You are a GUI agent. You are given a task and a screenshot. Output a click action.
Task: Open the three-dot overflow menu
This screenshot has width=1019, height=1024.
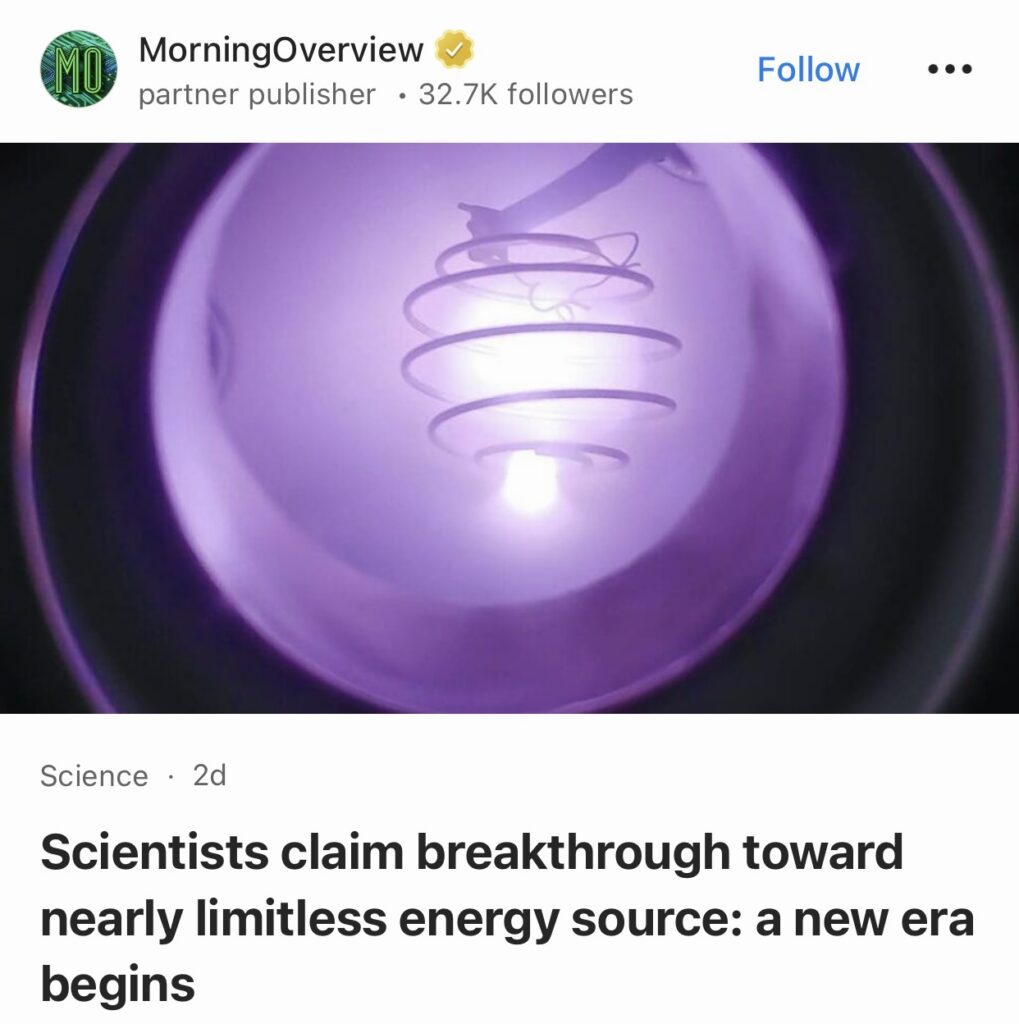[x=949, y=70]
